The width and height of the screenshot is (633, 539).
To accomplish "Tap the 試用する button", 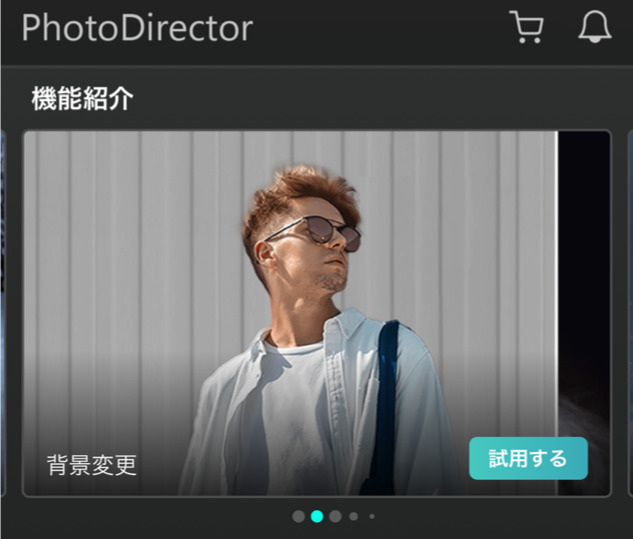I will [x=528, y=459].
